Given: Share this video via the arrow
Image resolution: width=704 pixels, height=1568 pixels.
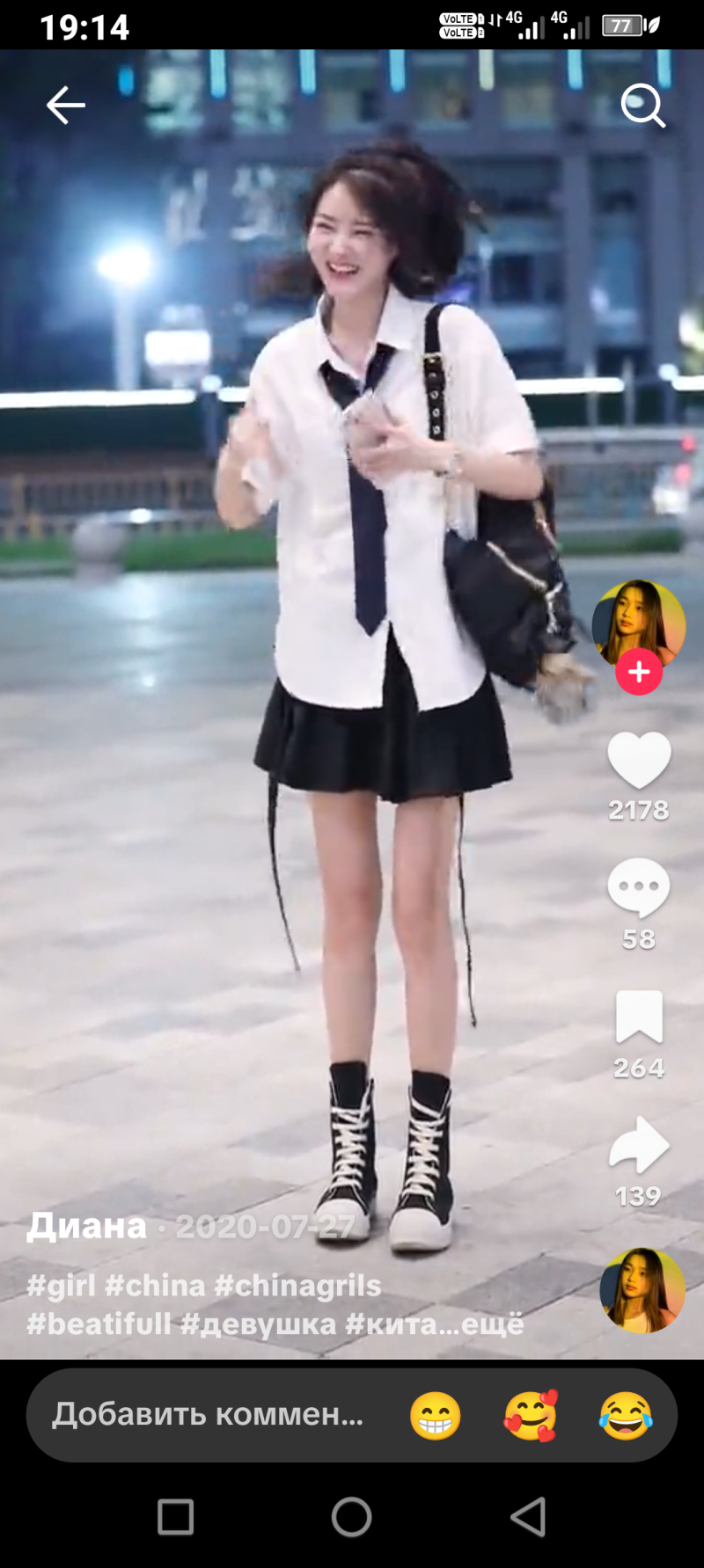Looking at the screenshot, I should point(639,1145).
